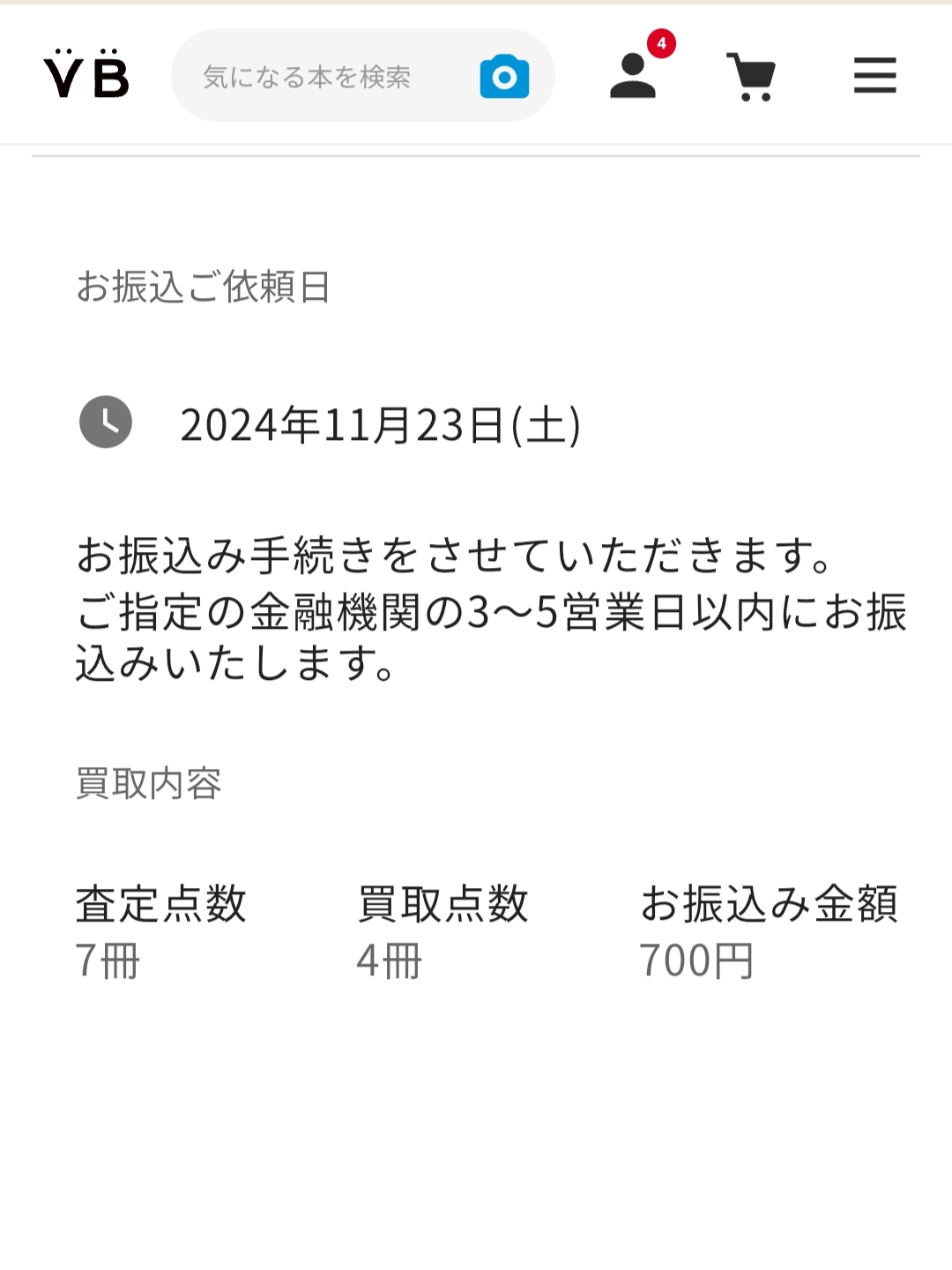View the shopping cart

(x=751, y=77)
